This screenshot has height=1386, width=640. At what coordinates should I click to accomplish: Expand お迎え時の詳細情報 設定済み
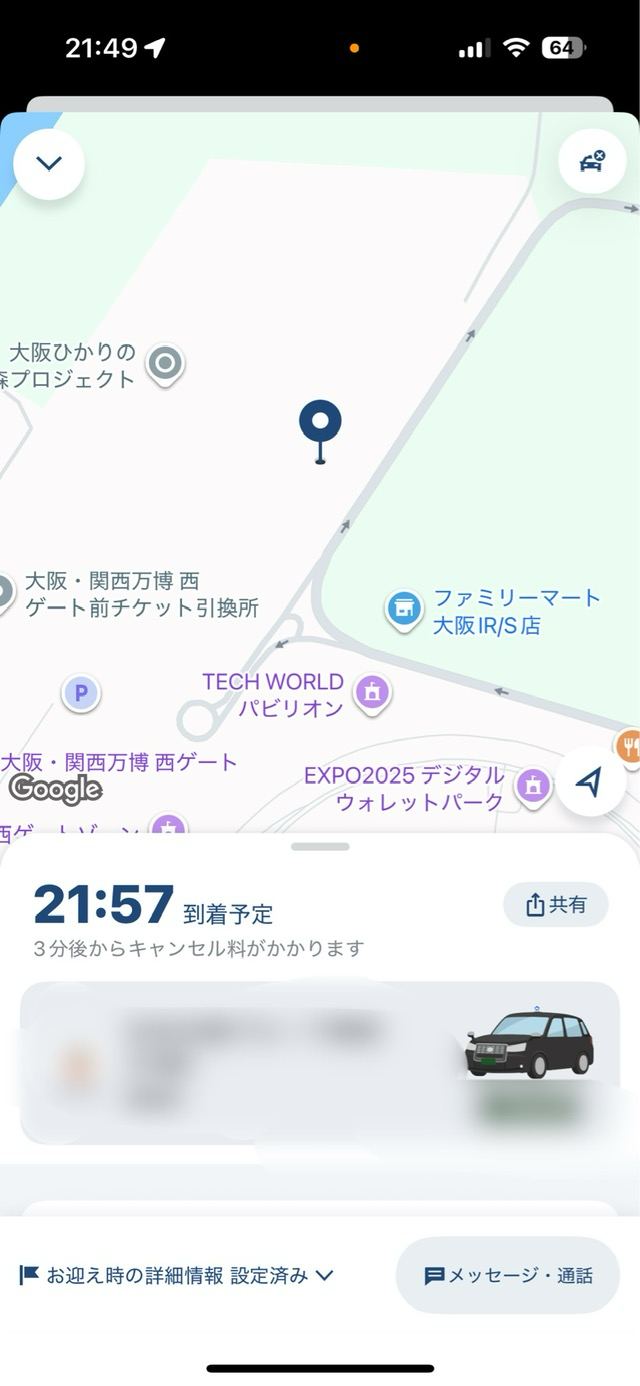[177, 1275]
